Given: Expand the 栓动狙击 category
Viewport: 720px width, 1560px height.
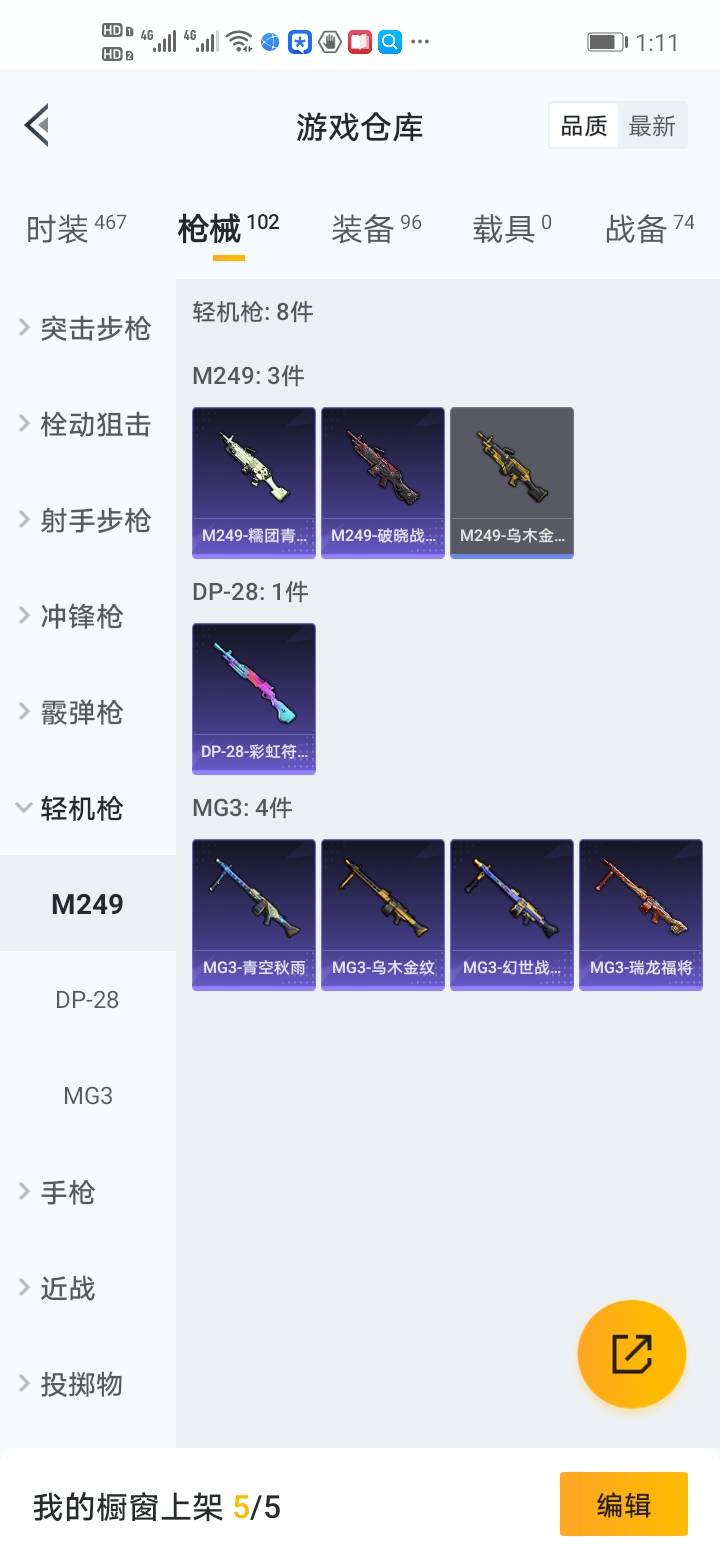Looking at the screenshot, I should 86,424.
